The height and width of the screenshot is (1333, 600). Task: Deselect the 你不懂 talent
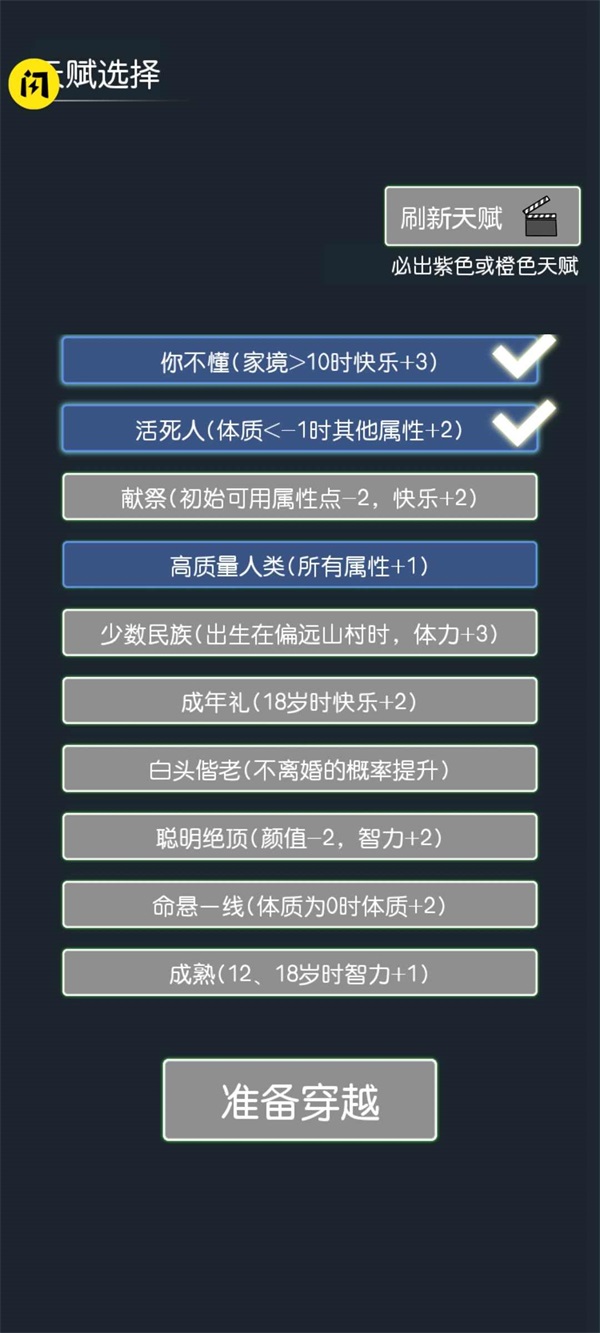tap(299, 361)
